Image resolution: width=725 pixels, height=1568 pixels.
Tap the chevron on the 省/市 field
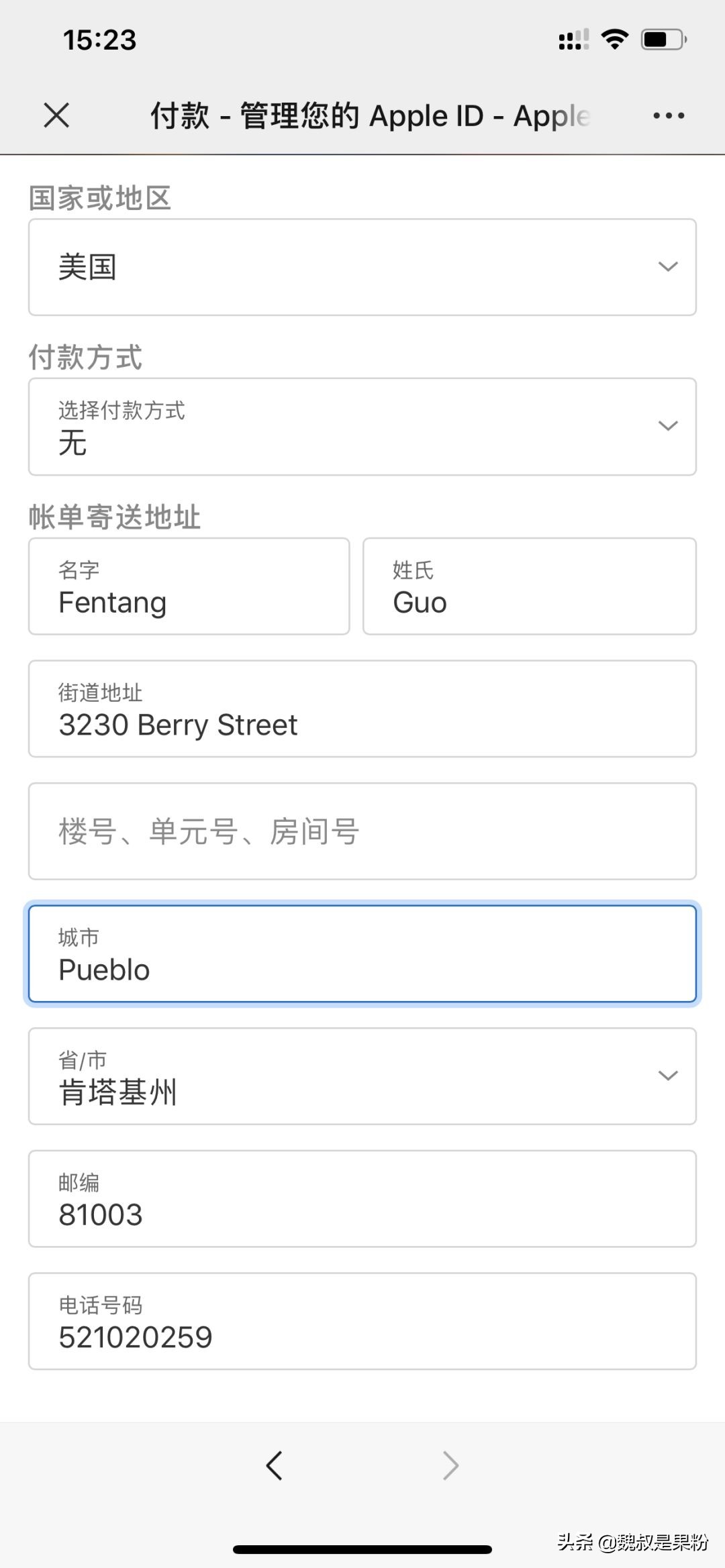[667, 1075]
